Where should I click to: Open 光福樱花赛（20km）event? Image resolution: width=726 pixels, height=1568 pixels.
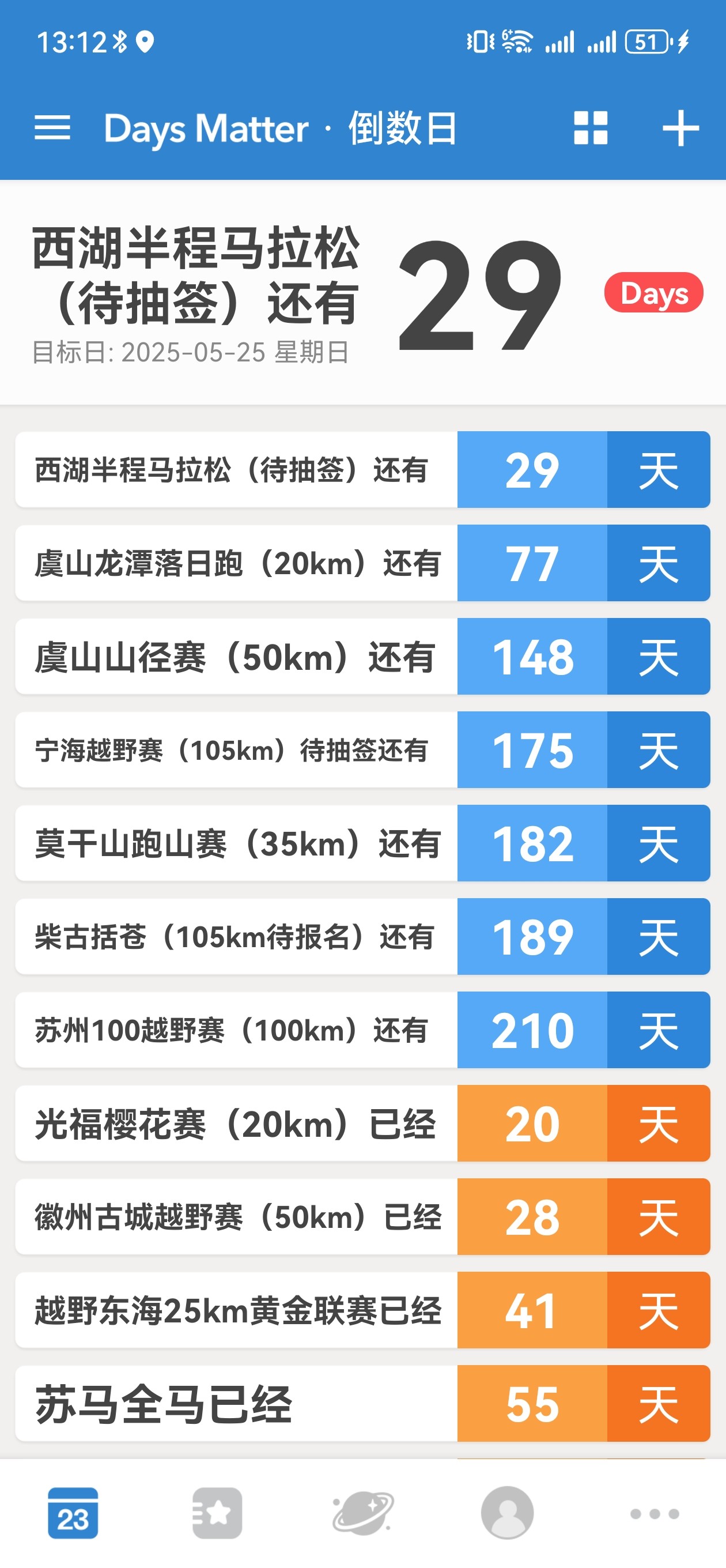click(x=362, y=1124)
